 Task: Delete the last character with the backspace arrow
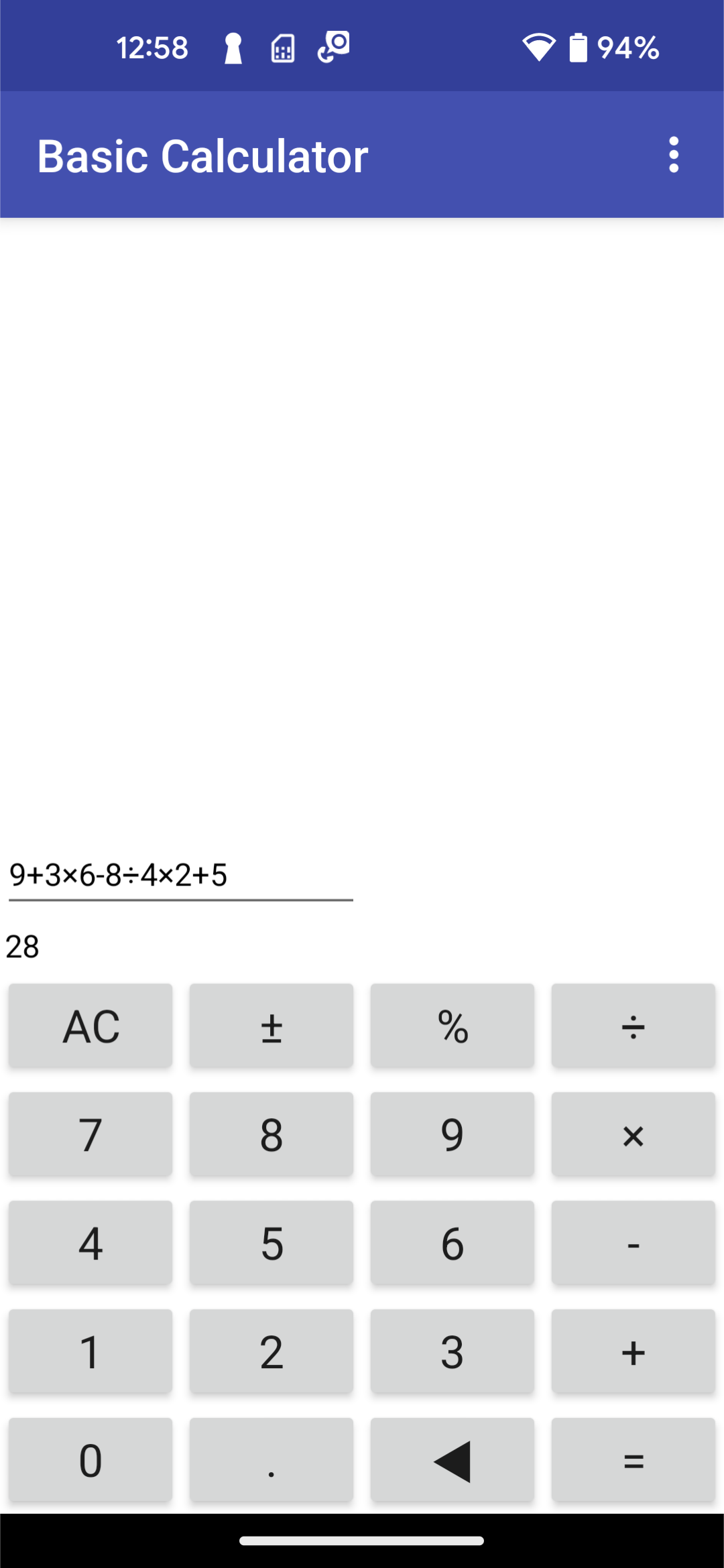tap(452, 1460)
